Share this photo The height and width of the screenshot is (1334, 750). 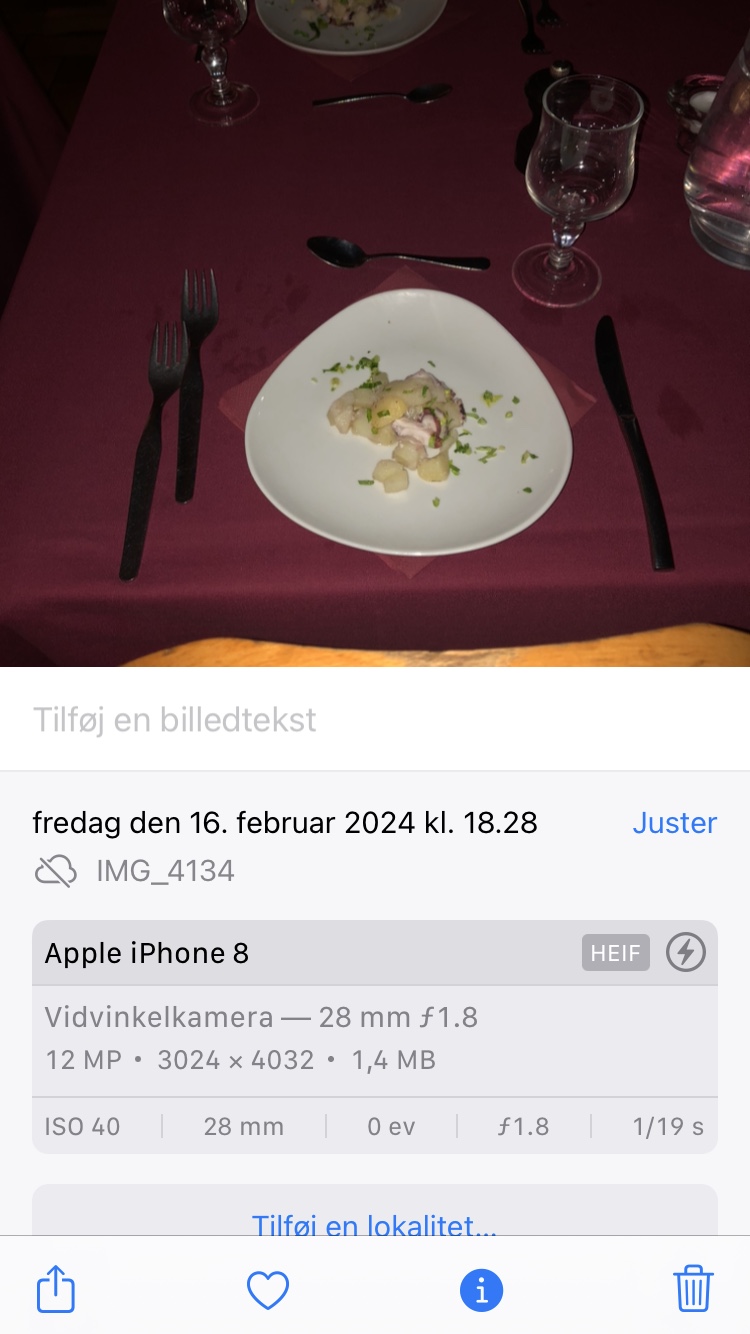(56, 1290)
